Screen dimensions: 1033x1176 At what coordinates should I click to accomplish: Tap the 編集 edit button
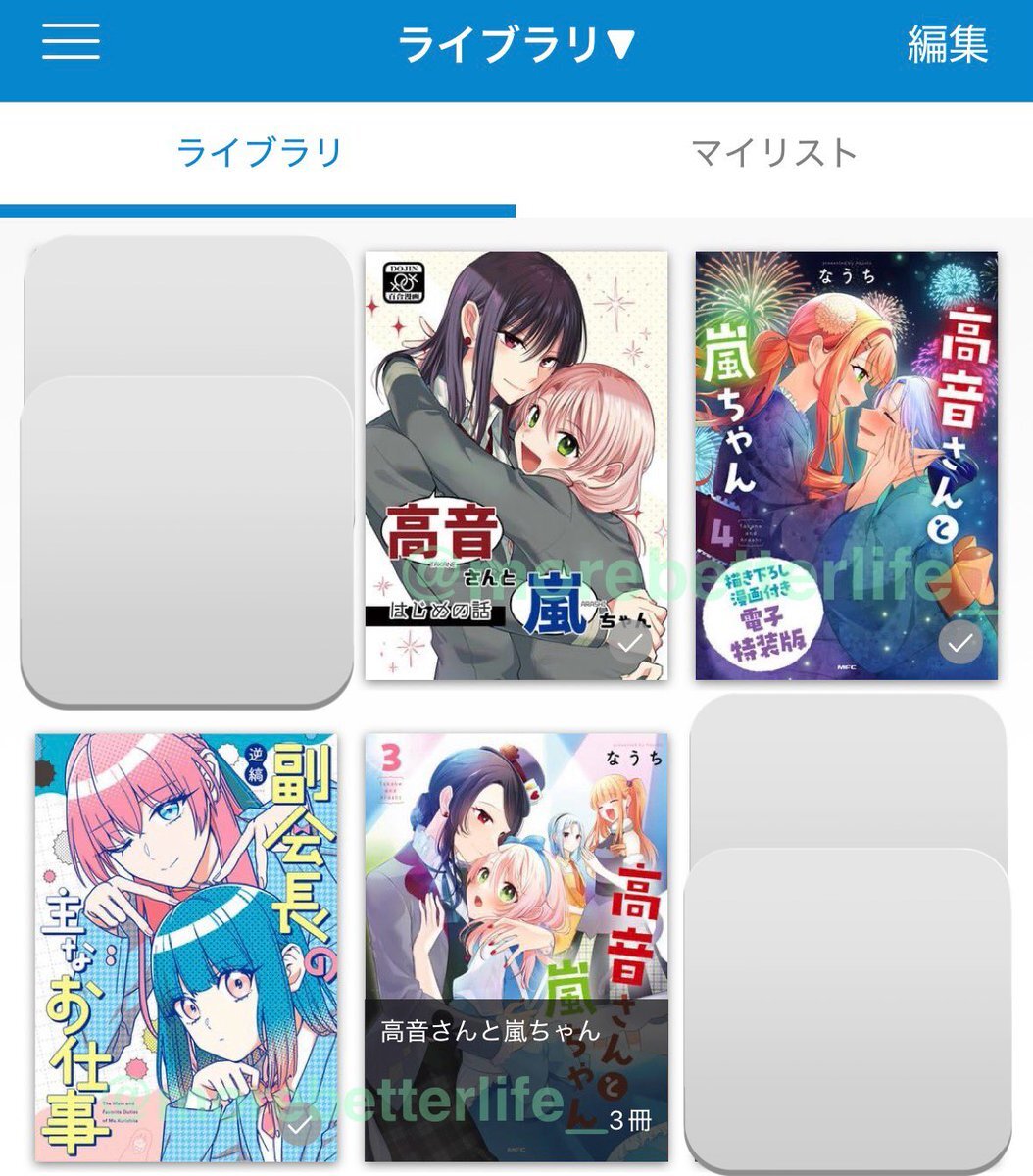tap(947, 45)
